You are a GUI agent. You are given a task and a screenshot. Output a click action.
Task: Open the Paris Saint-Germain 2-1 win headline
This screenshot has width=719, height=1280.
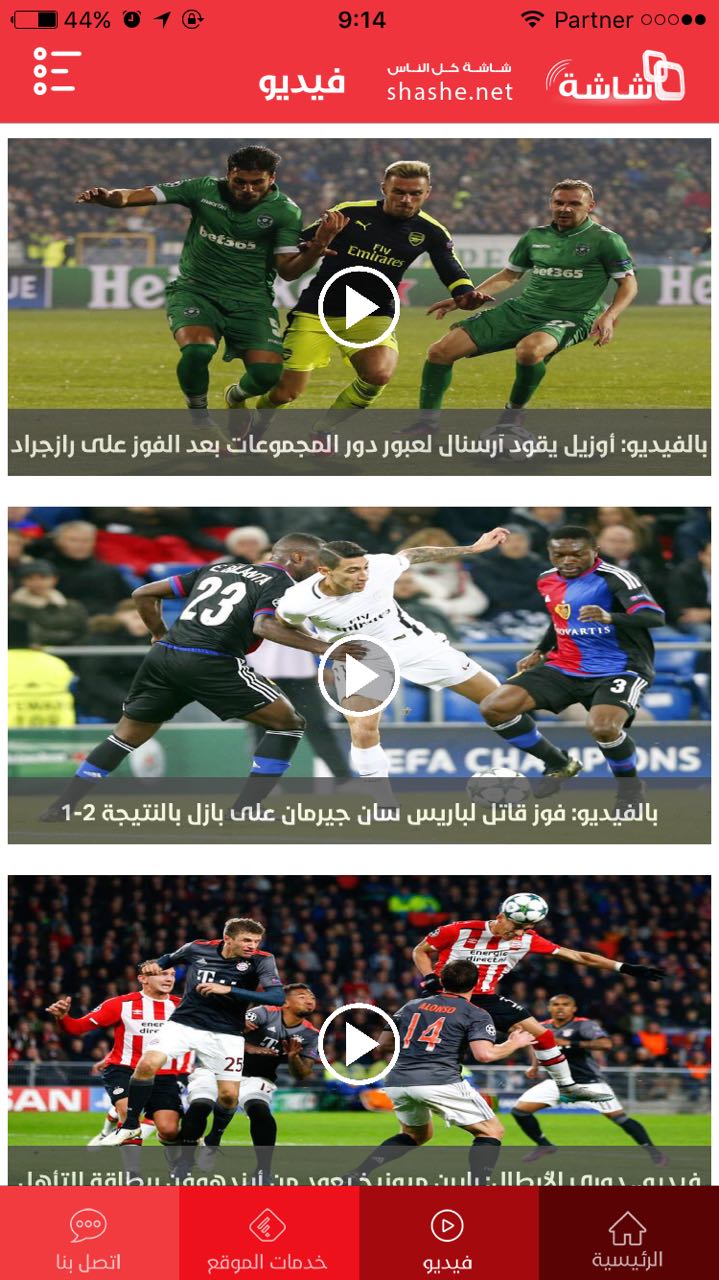coord(358,812)
